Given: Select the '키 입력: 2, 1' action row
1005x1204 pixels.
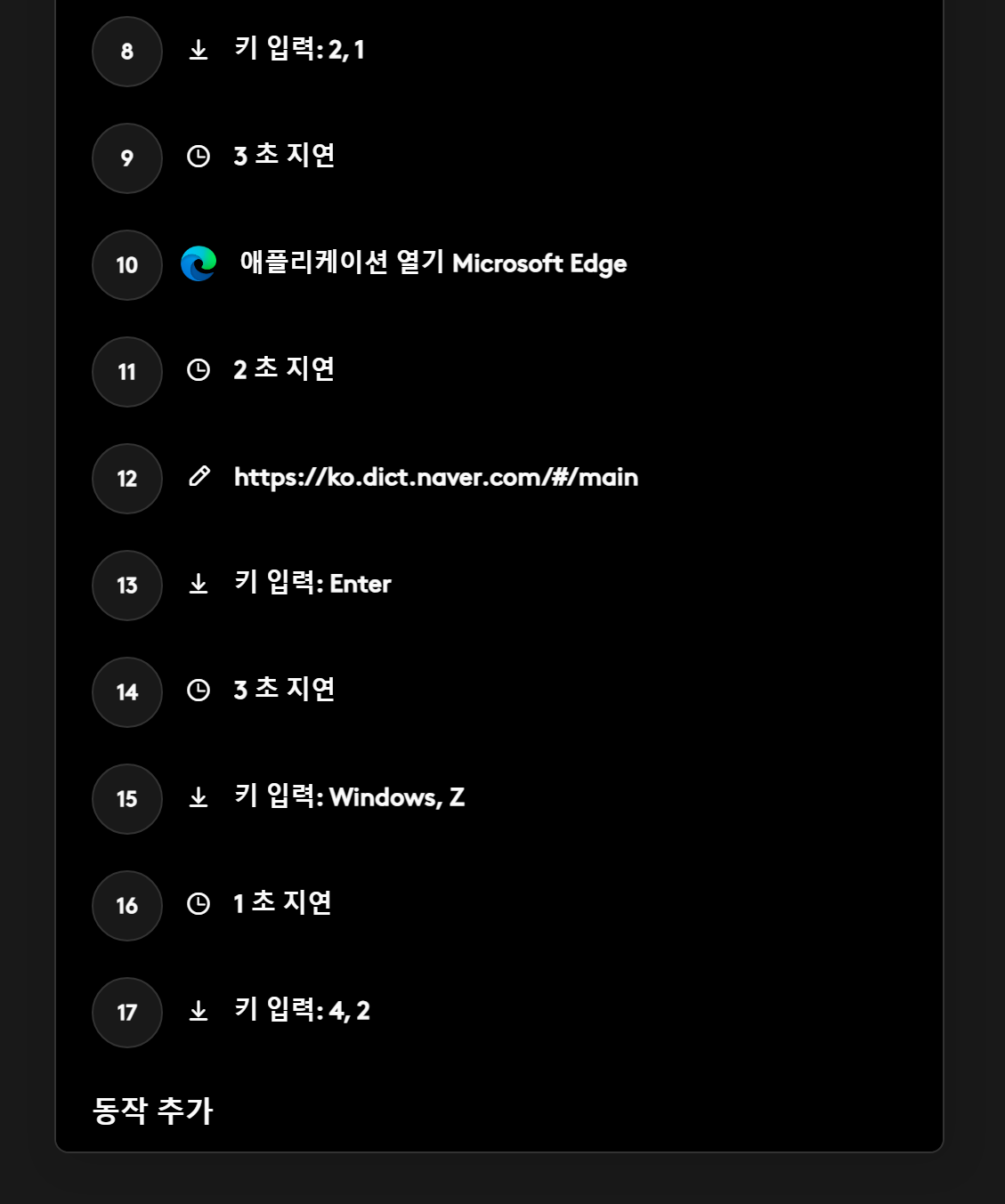Looking at the screenshot, I should (x=303, y=51).
